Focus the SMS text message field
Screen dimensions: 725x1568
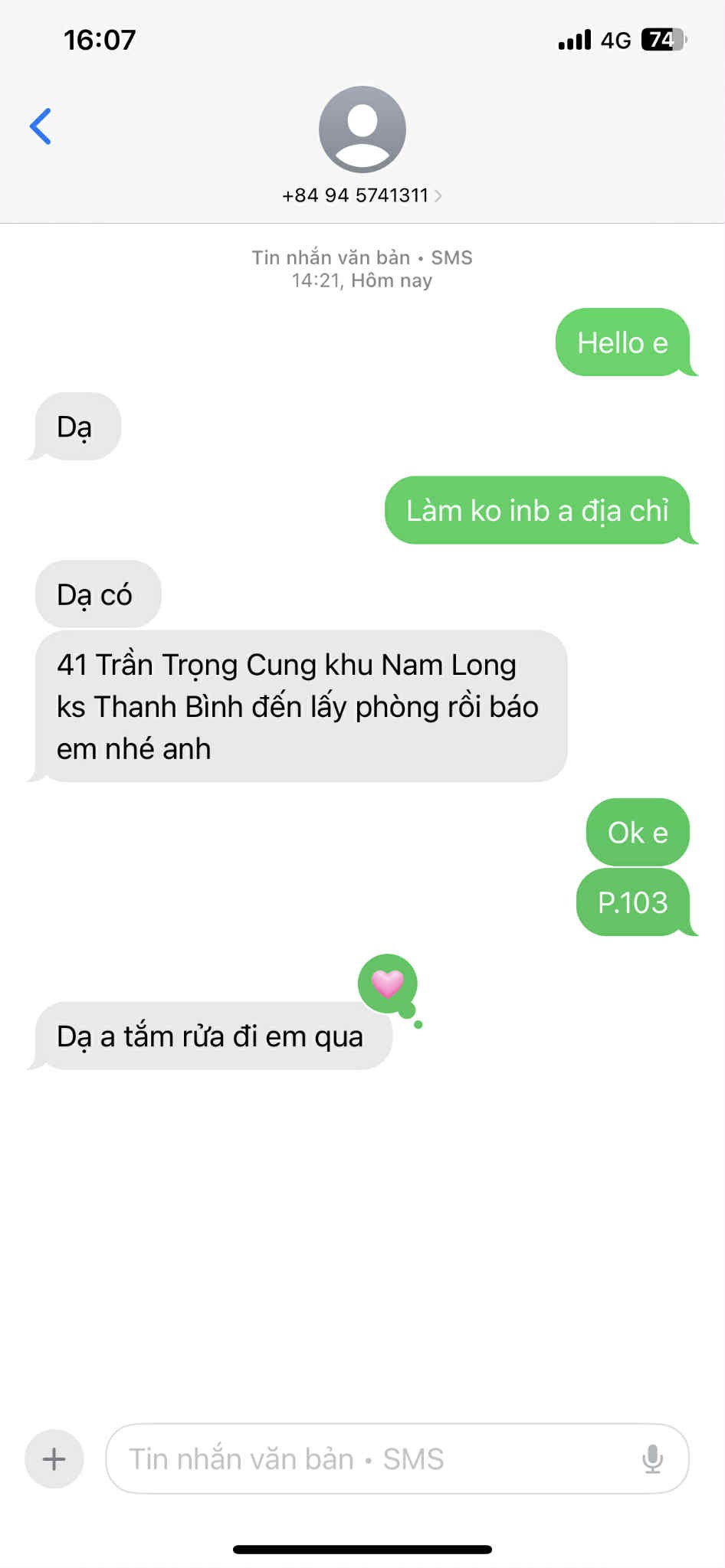(x=368, y=1458)
